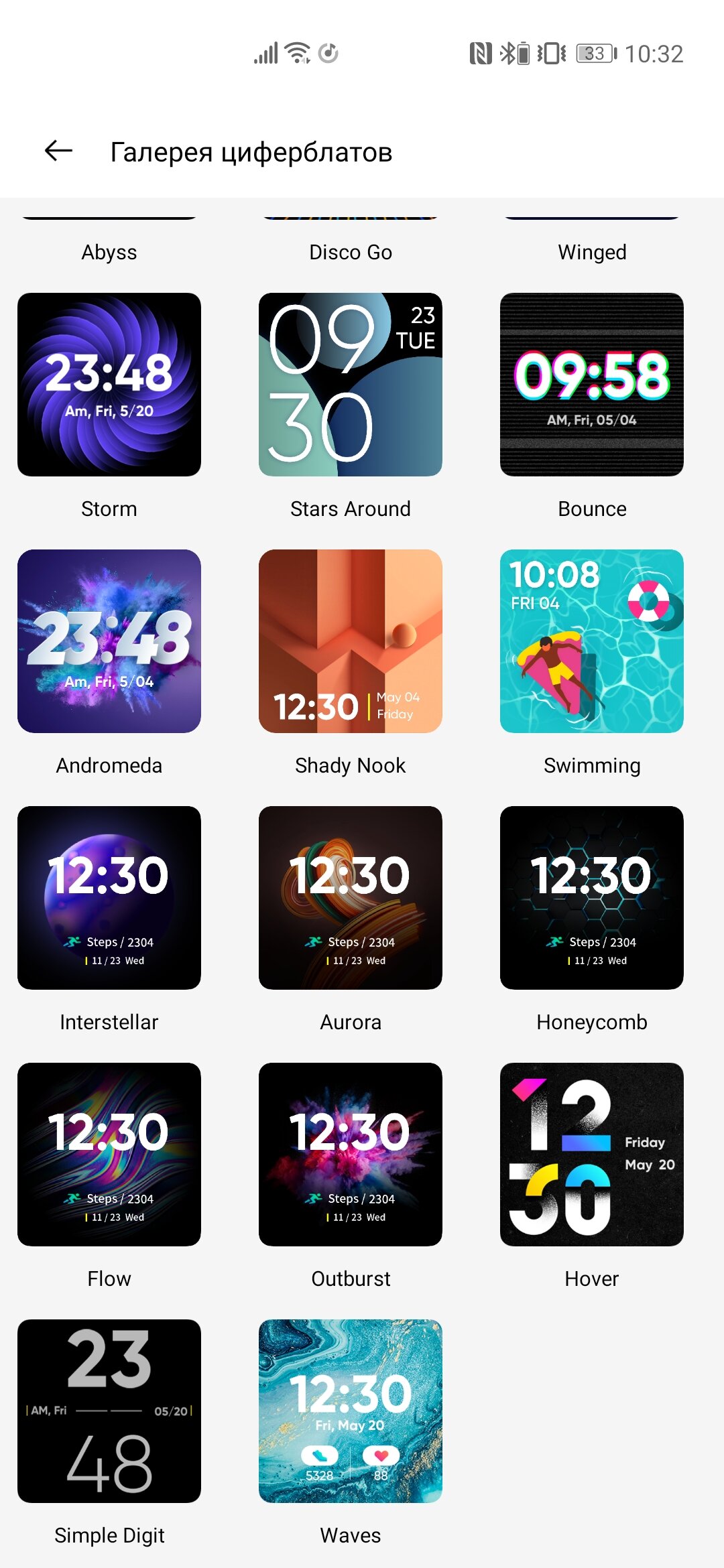
Task: Open the Simple Digit watch face
Action: [x=109, y=1411]
